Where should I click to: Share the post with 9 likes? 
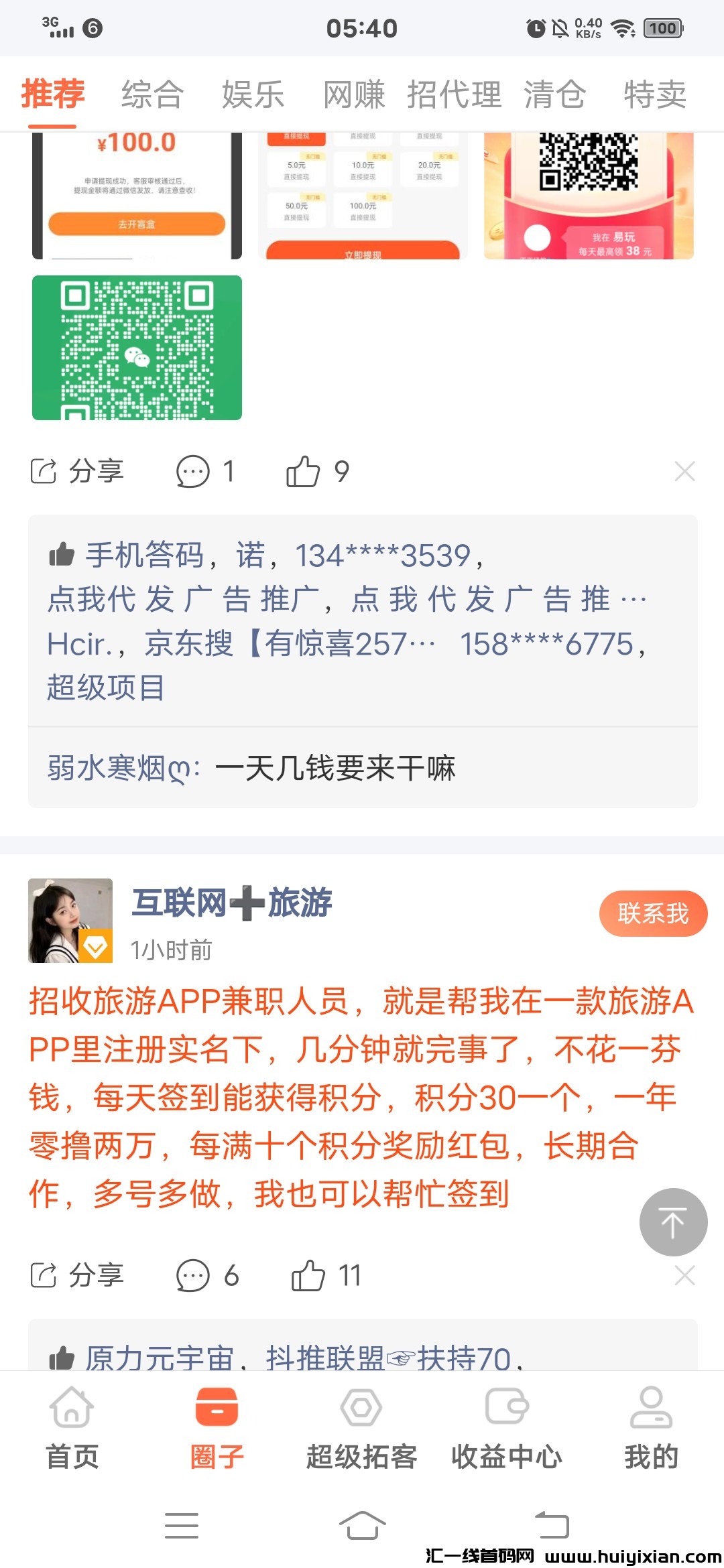(77, 471)
